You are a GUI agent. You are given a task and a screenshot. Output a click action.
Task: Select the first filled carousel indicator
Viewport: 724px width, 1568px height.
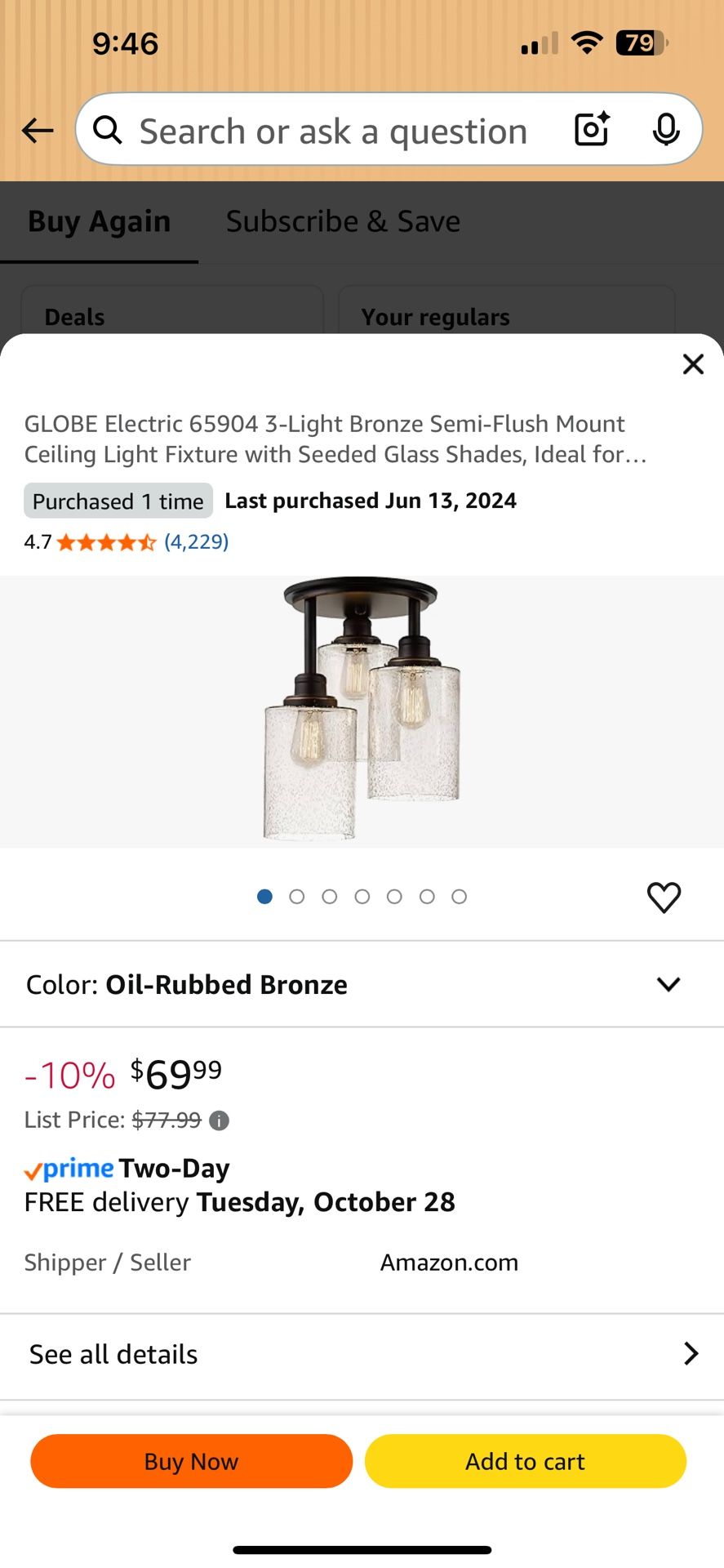264,896
